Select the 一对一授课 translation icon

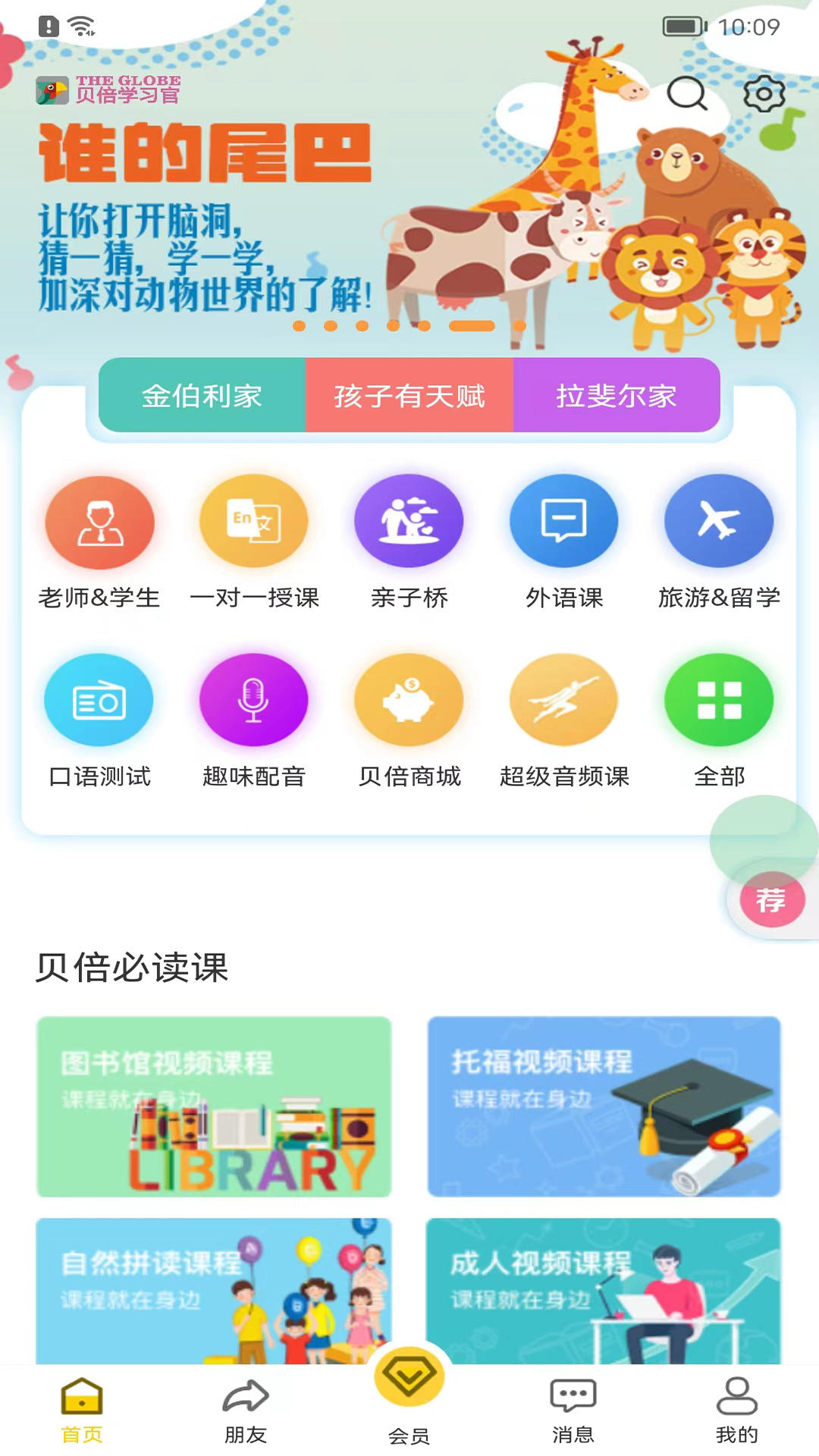pyautogui.click(x=254, y=521)
